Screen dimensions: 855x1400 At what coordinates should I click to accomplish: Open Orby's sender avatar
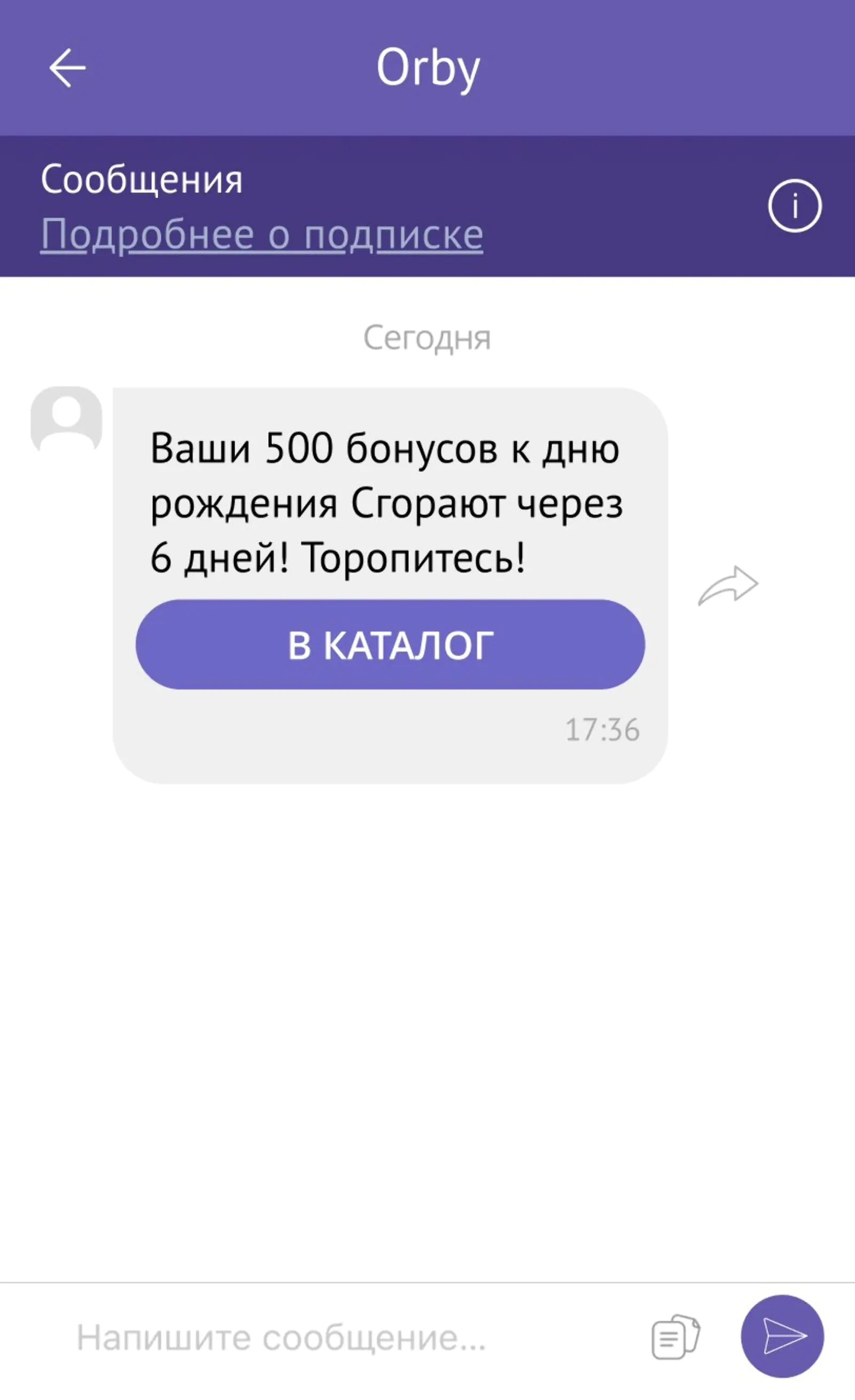click(66, 419)
